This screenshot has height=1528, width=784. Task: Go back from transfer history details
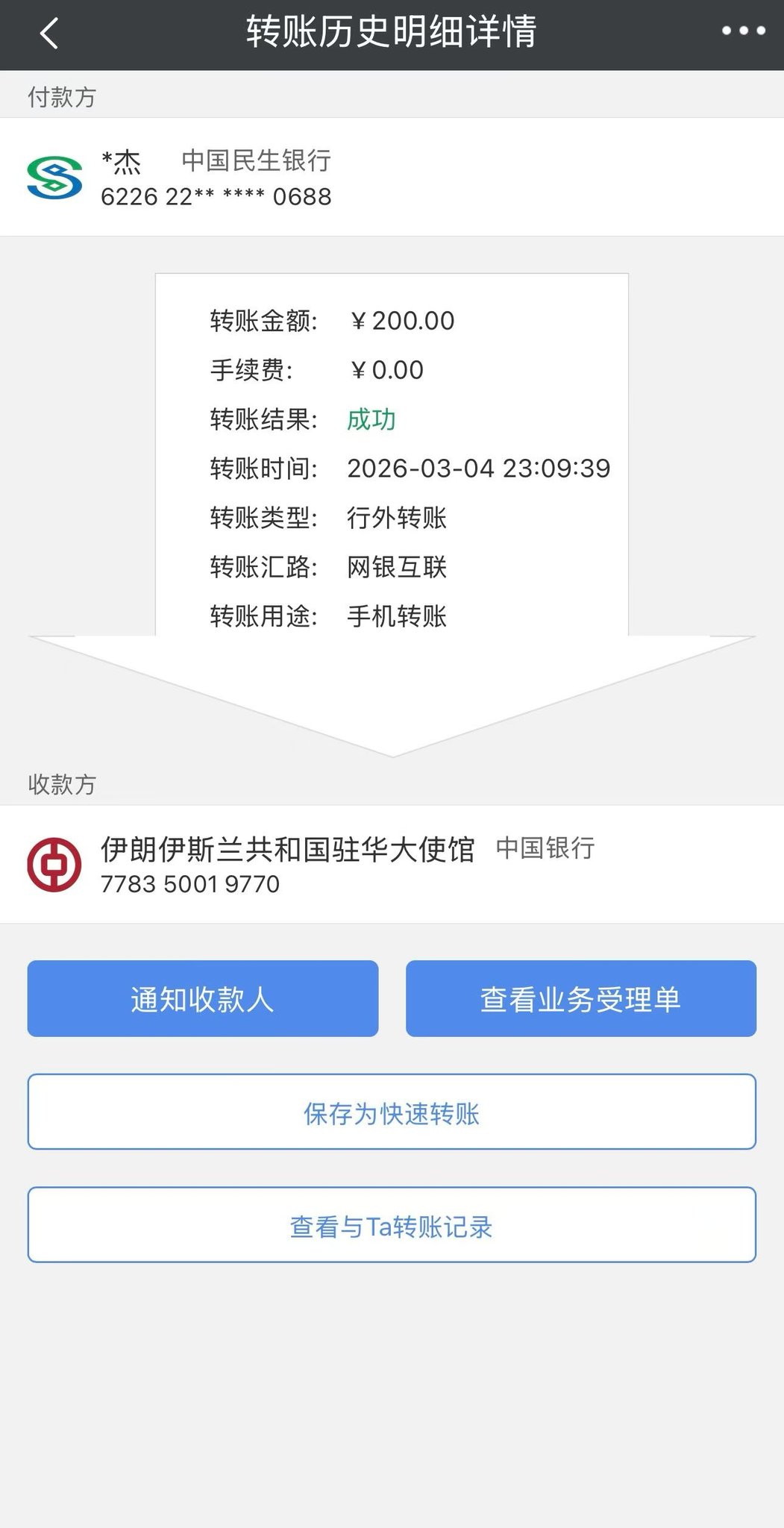[49, 34]
